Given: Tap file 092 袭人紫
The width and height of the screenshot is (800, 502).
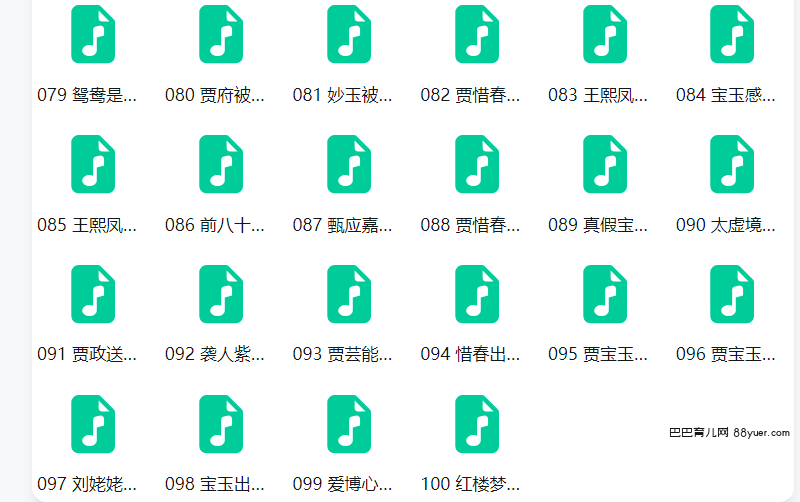Looking at the screenshot, I should (221, 295).
